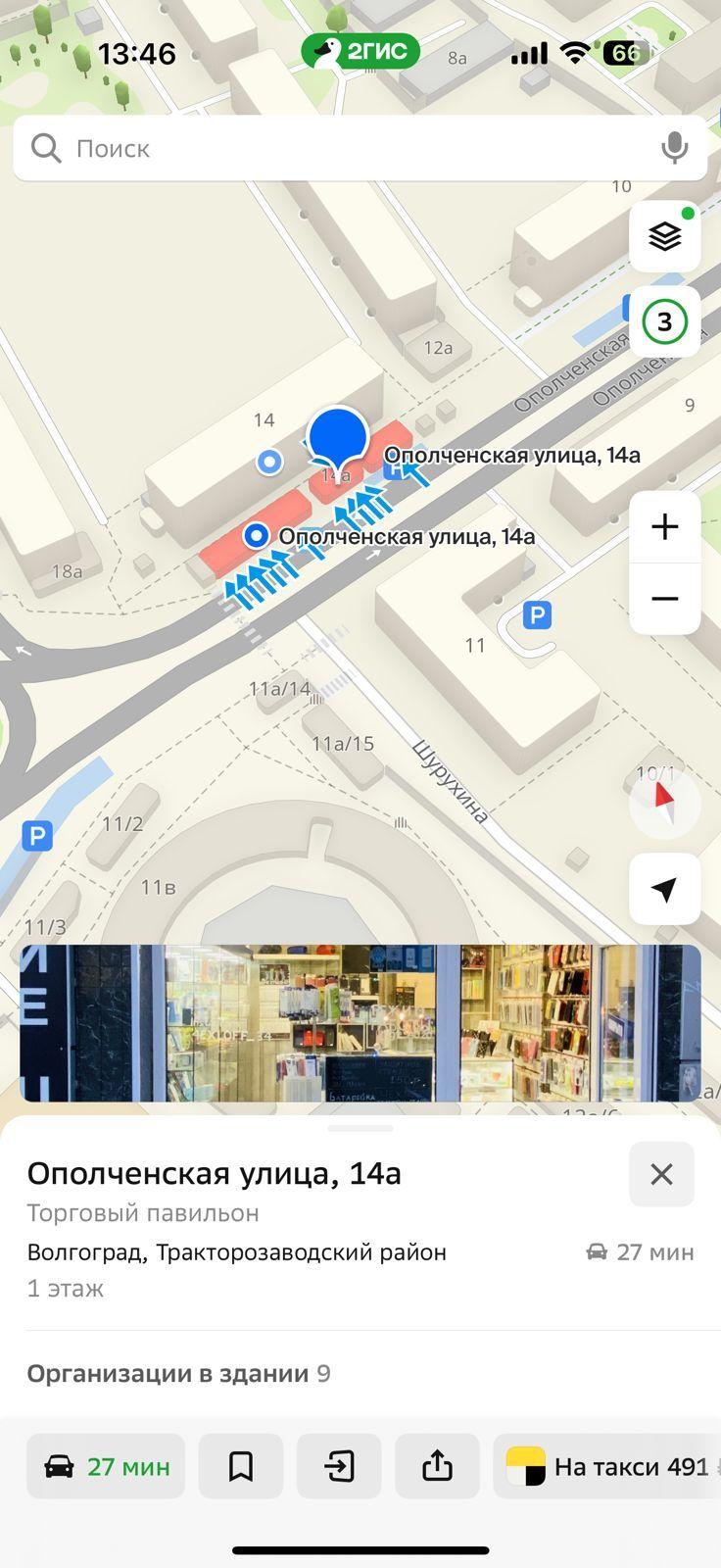Open Организации в здании 9 section
The height and width of the screenshot is (1568, 721).
click(178, 1373)
